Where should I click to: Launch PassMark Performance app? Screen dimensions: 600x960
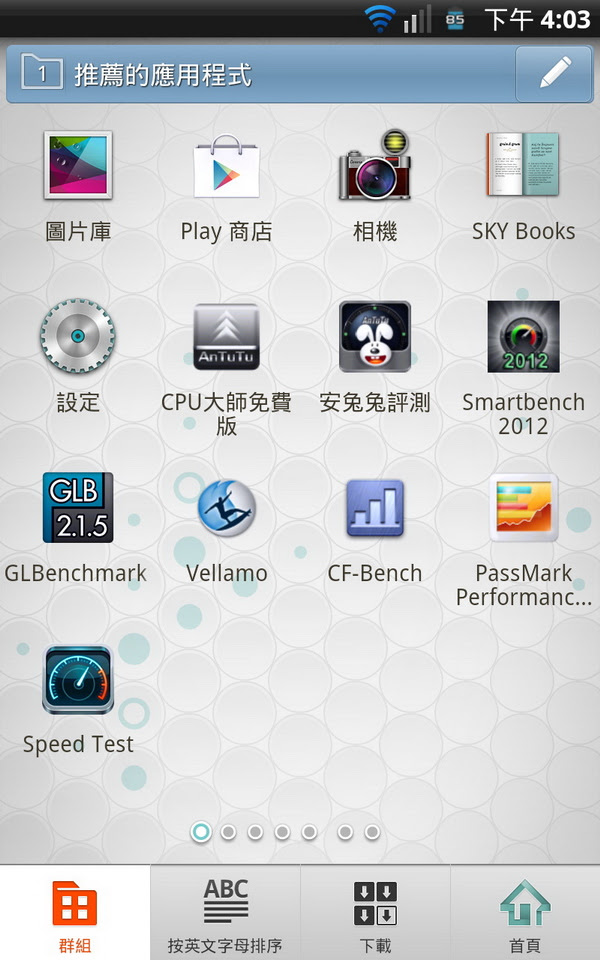click(x=523, y=508)
